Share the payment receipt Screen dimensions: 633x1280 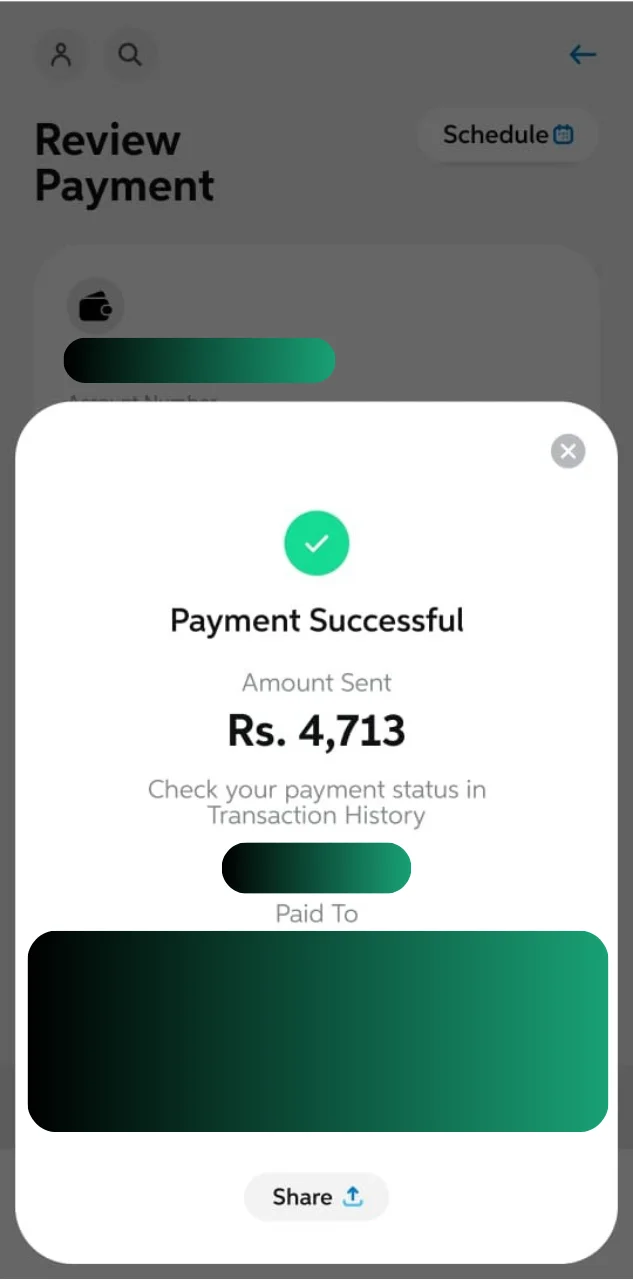click(316, 1197)
